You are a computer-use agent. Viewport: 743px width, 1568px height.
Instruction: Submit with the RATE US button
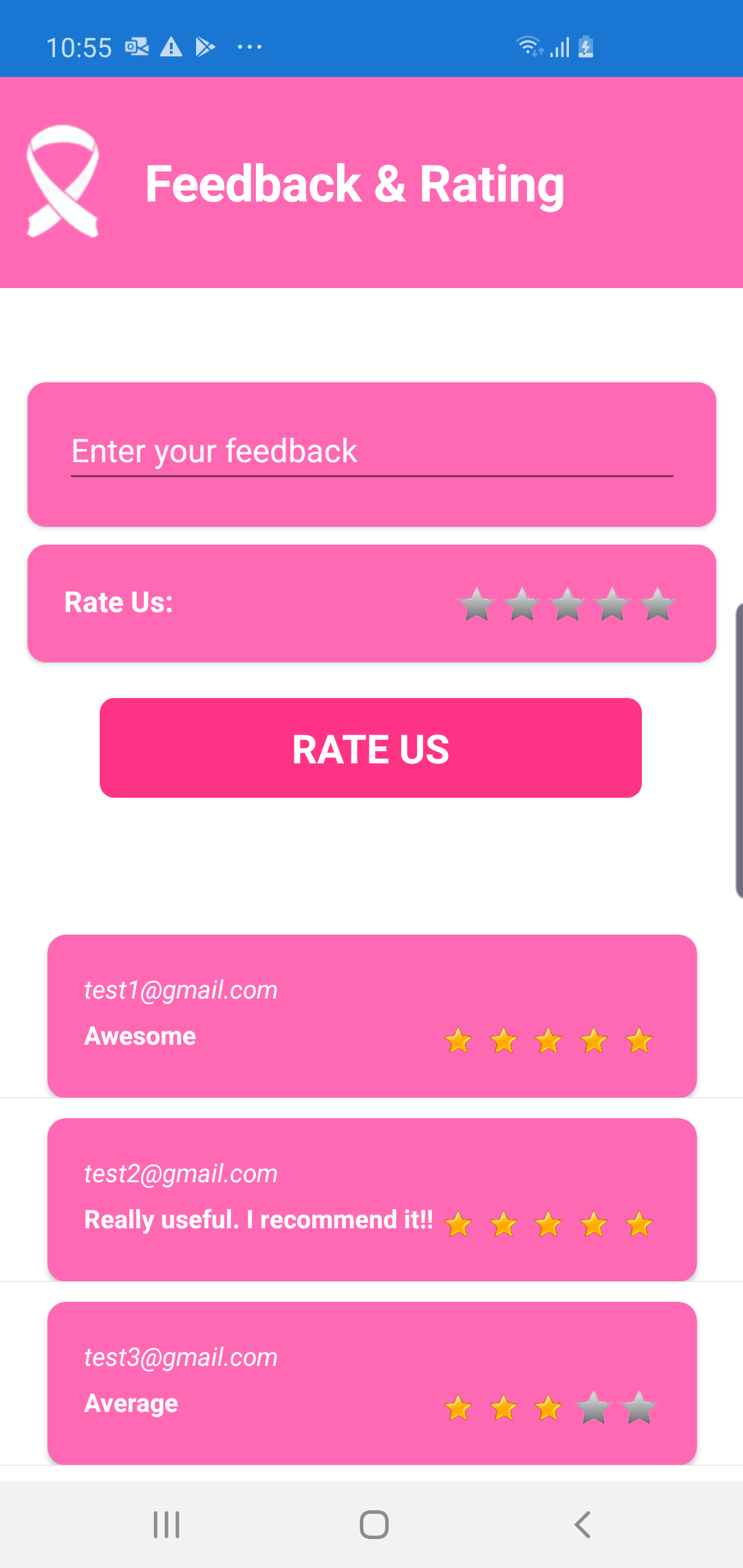click(371, 748)
